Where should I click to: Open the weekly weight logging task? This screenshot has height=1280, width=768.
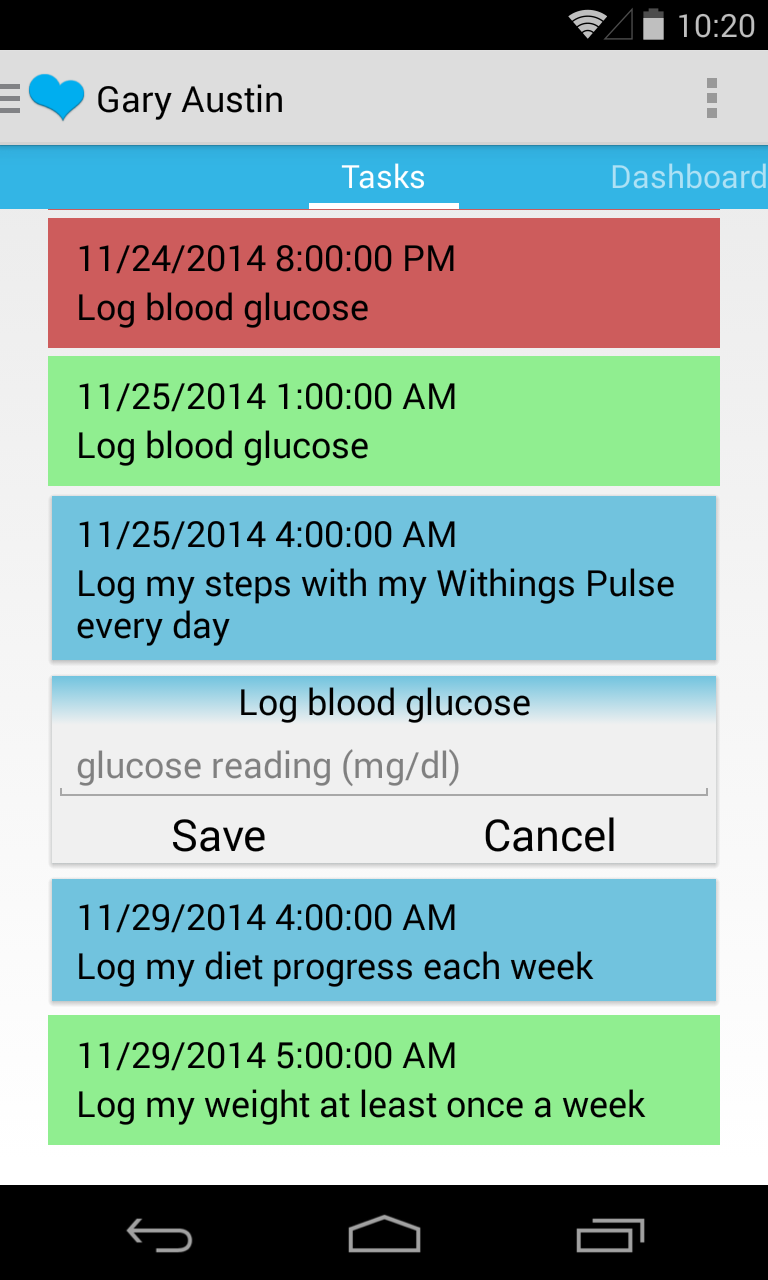point(383,1080)
